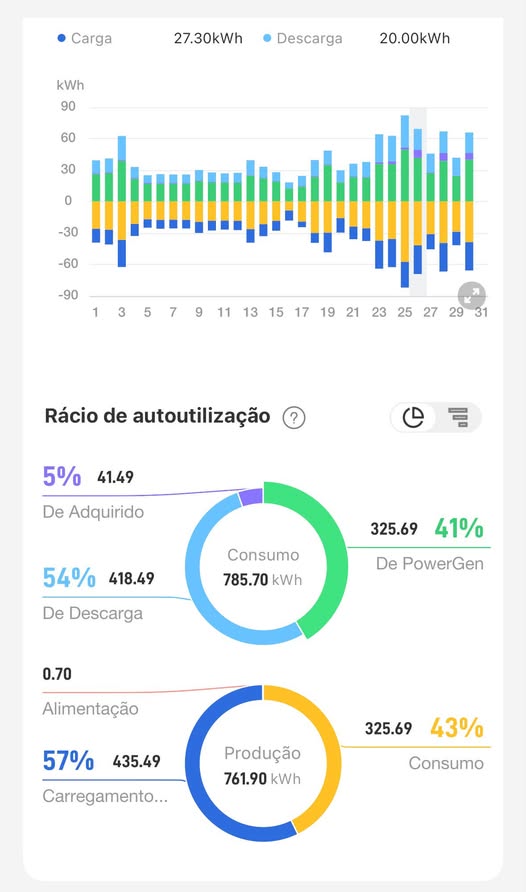The image size is (526, 892).
Task: Open the help icon beside Rácio de autoutilização
Action: pos(294,418)
